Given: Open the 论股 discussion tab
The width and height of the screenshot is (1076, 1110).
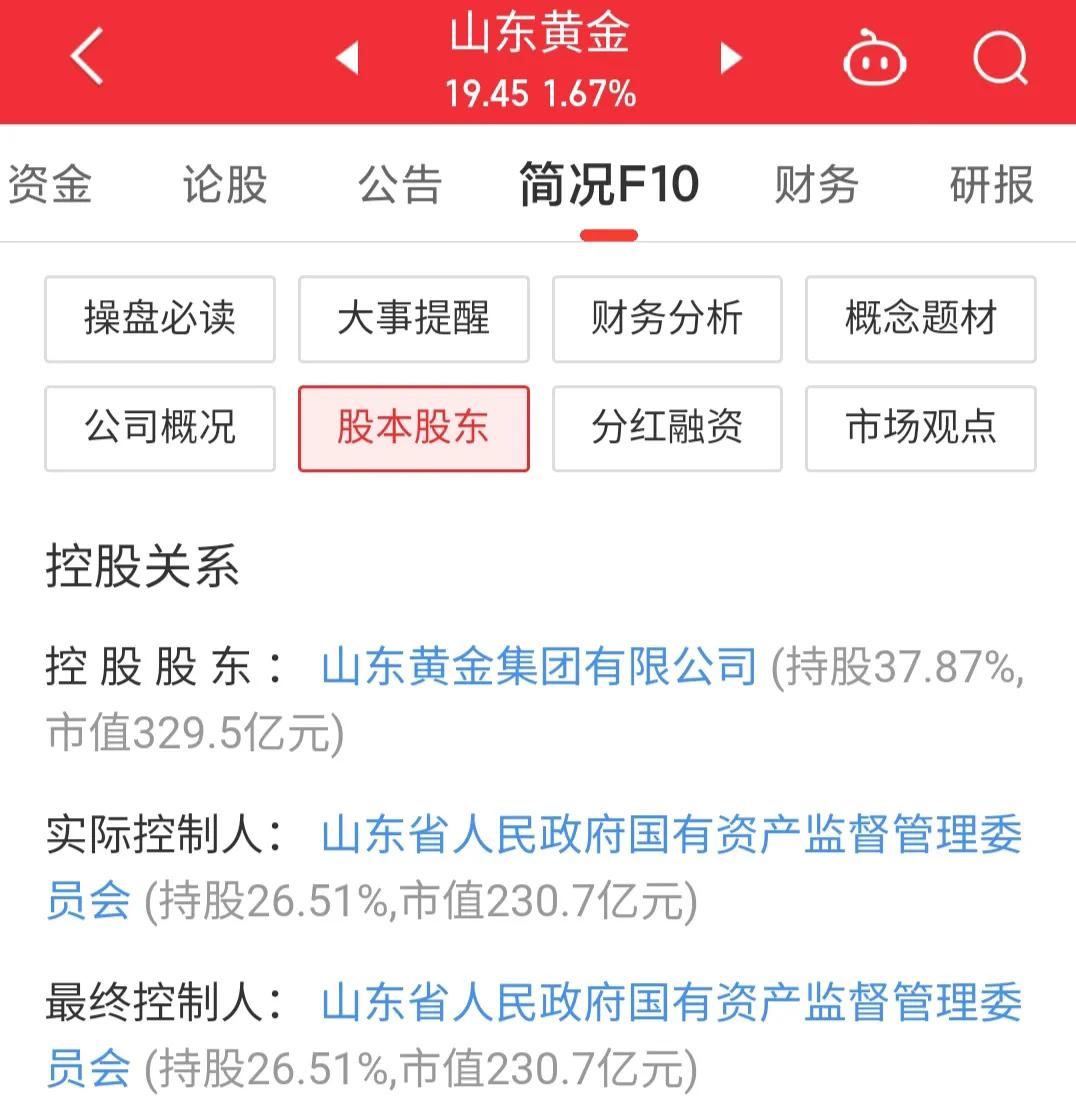Looking at the screenshot, I should (222, 185).
